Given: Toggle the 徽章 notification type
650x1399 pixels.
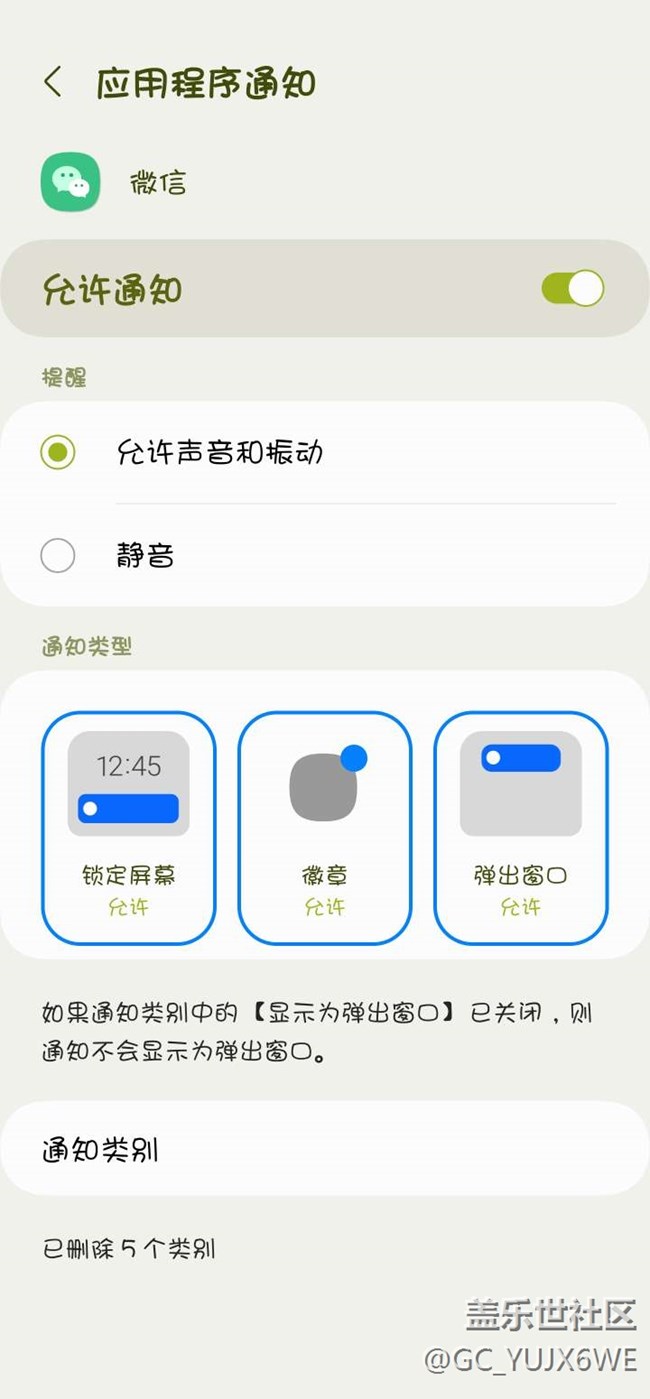Looking at the screenshot, I should (x=324, y=827).
